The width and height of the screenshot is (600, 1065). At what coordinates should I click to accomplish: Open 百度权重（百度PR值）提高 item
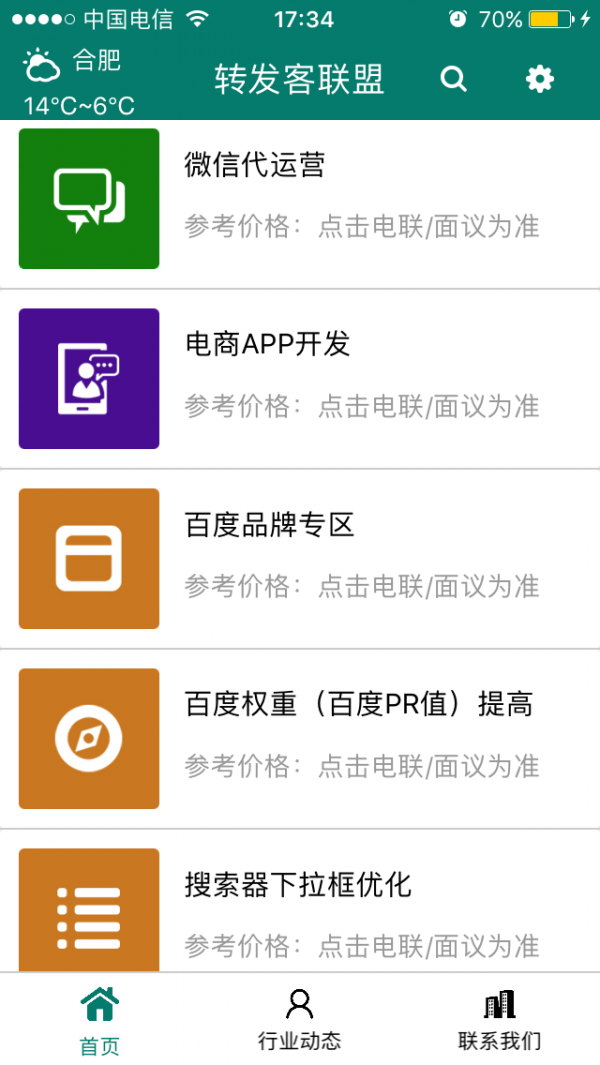tap(300, 738)
